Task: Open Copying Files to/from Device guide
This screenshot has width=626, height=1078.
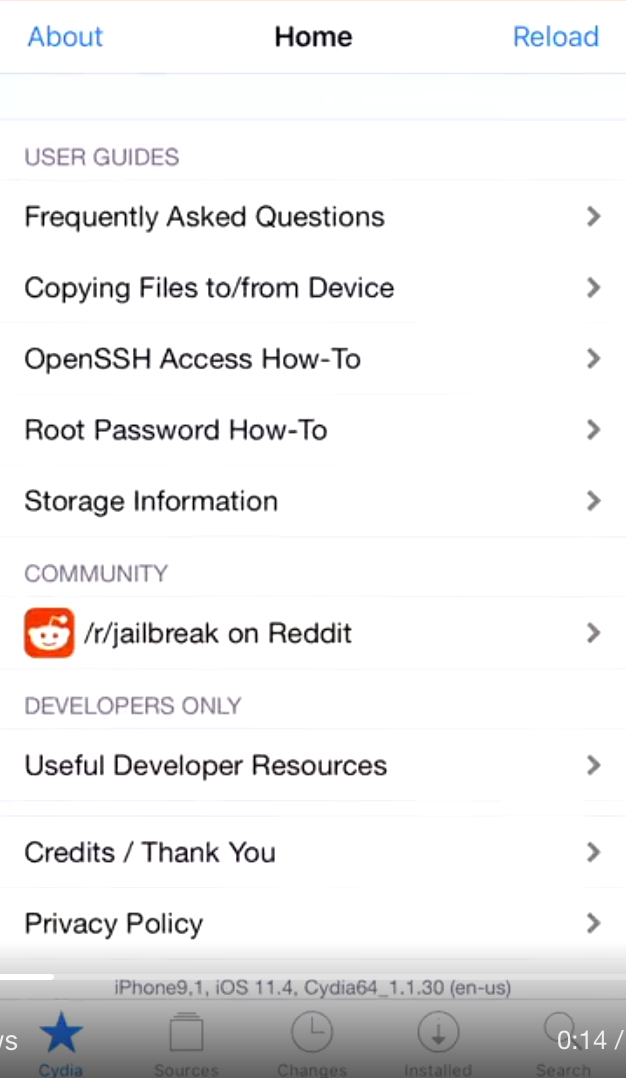Action: (313, 288)
